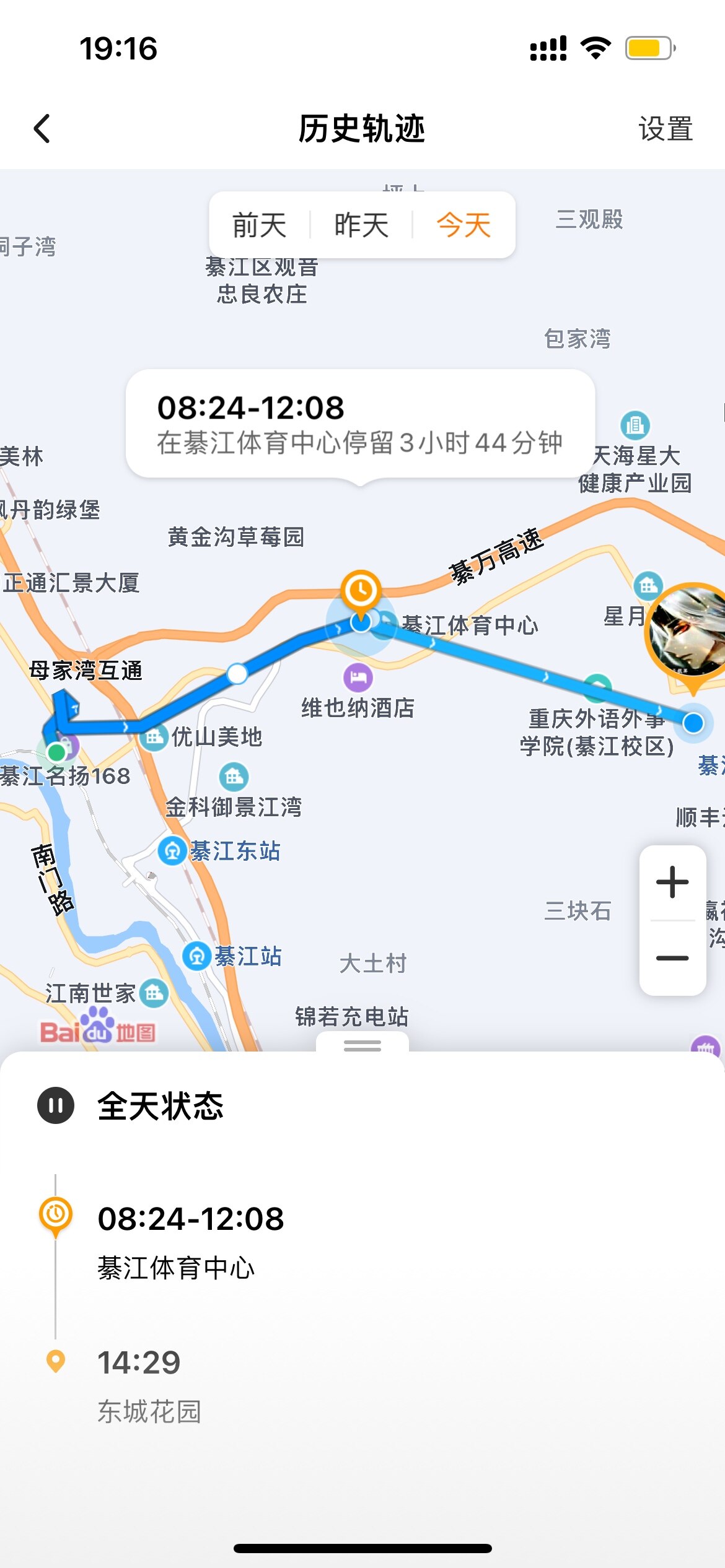The height and width of the screenshot is (1568, 725).
Task: Pause the 全天状态 track playback
Action: tap(56, 1105)
